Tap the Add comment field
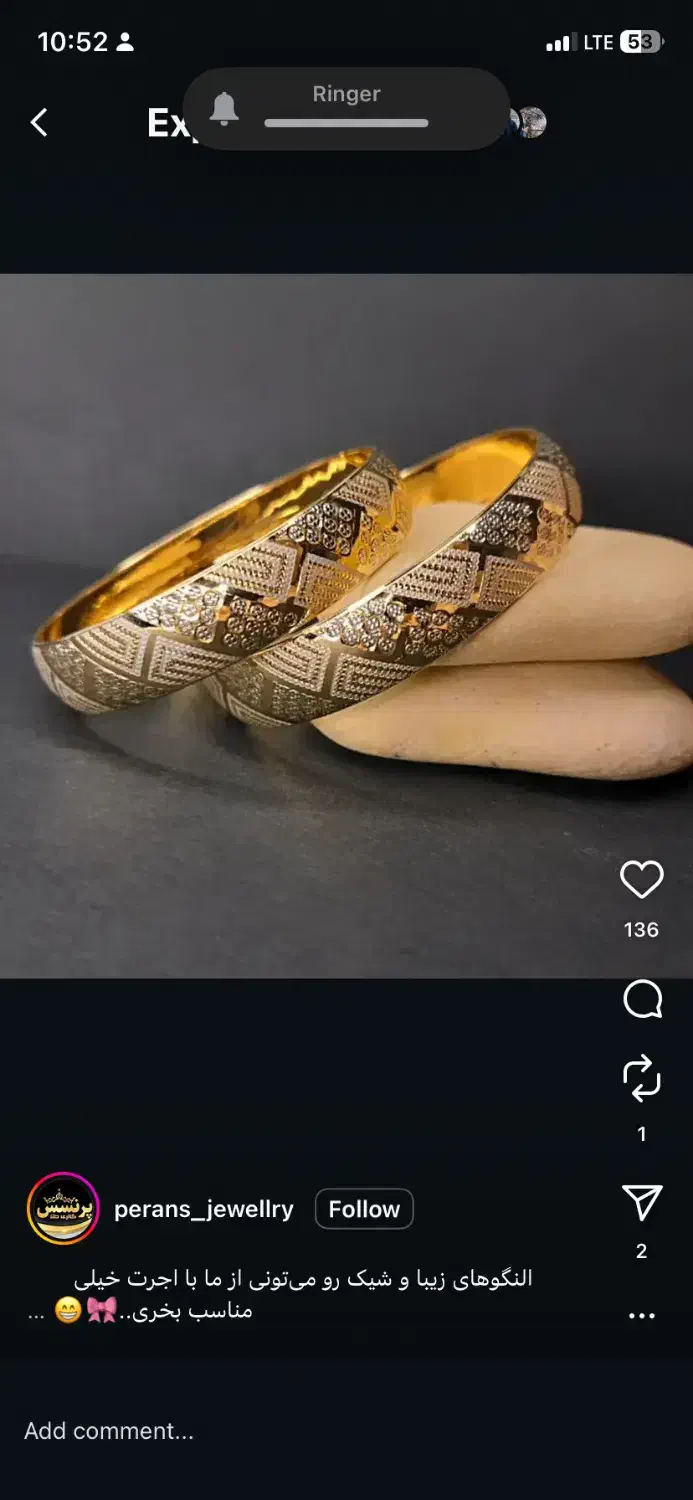Screen dimensions: 693x1500 click(x=346, y=1431)
